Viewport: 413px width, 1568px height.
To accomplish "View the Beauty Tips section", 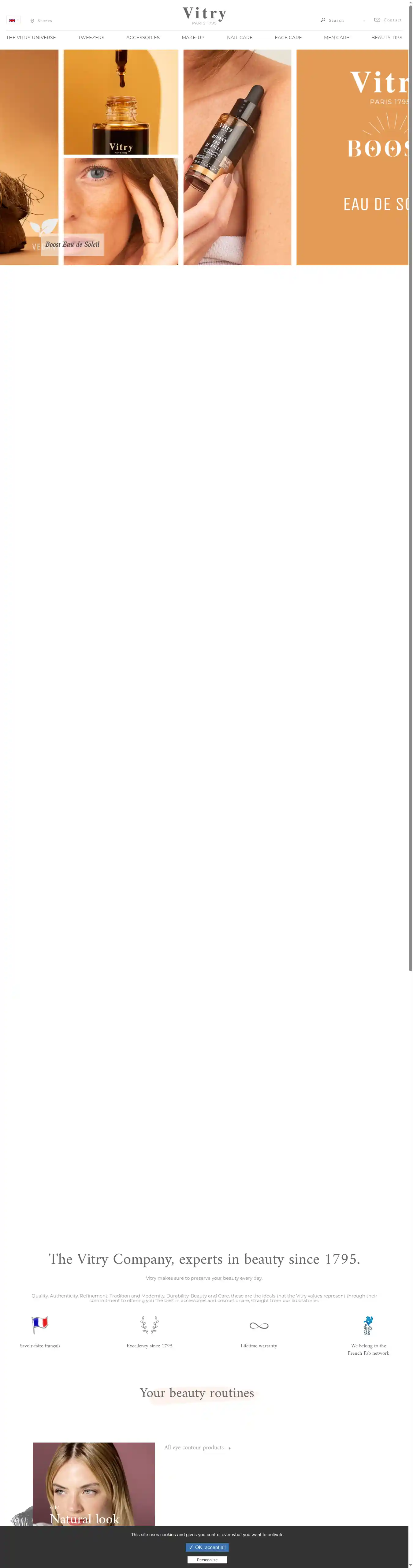I will tap(386, 38).
